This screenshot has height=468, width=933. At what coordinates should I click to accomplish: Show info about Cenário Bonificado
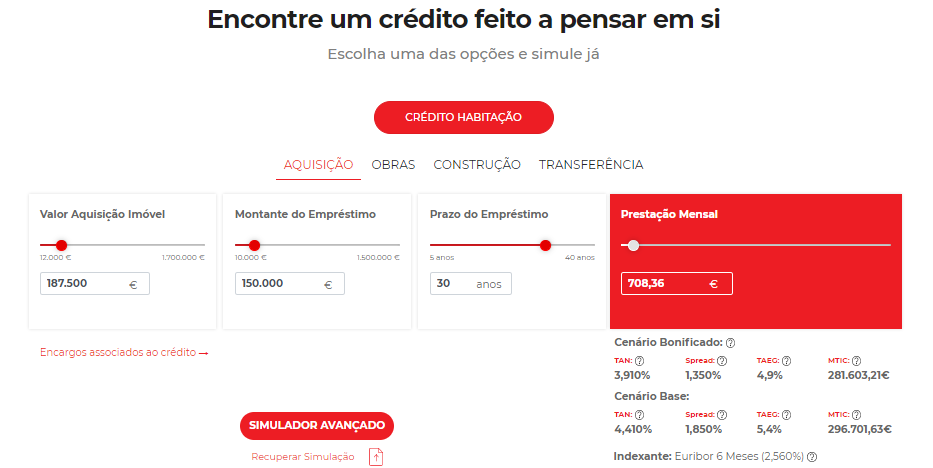coord(731,342)
